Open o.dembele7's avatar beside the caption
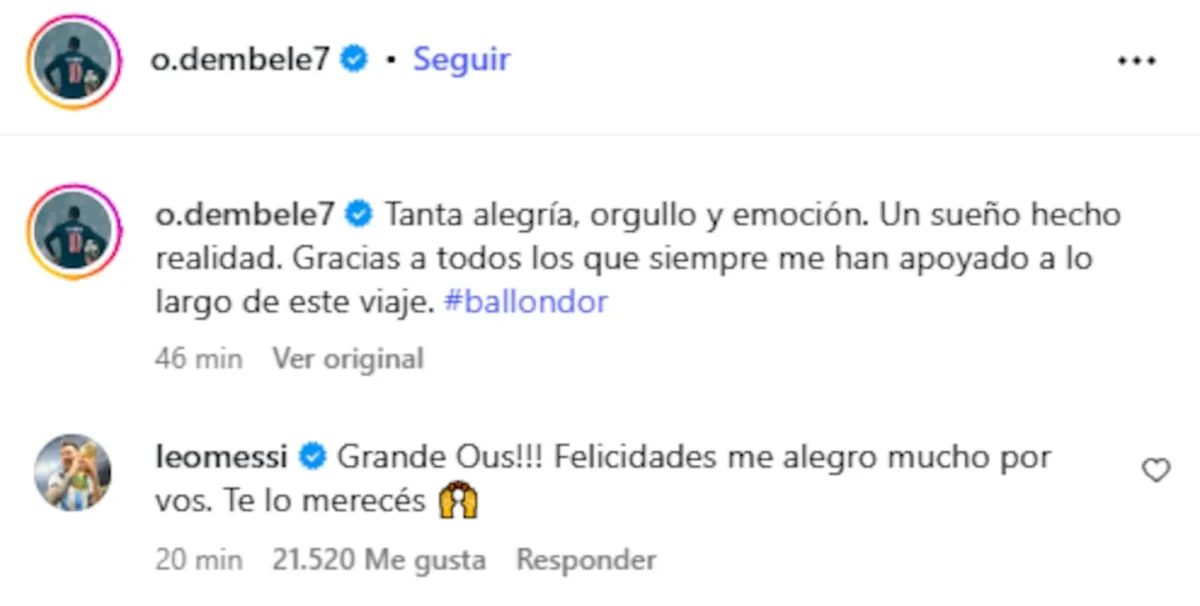1200x606 pixels. pos(74,230)
